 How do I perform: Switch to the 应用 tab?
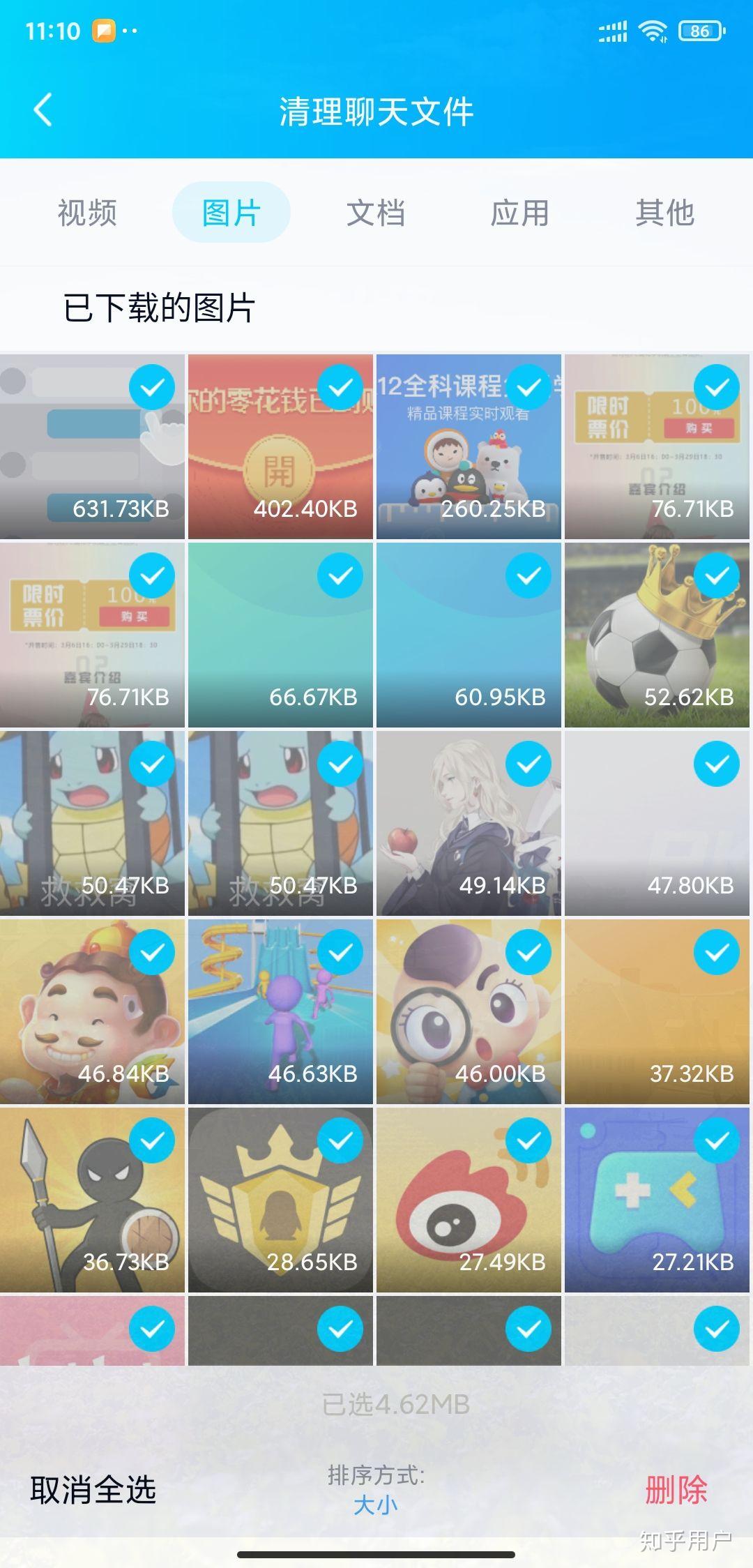(x=520, y=212)
